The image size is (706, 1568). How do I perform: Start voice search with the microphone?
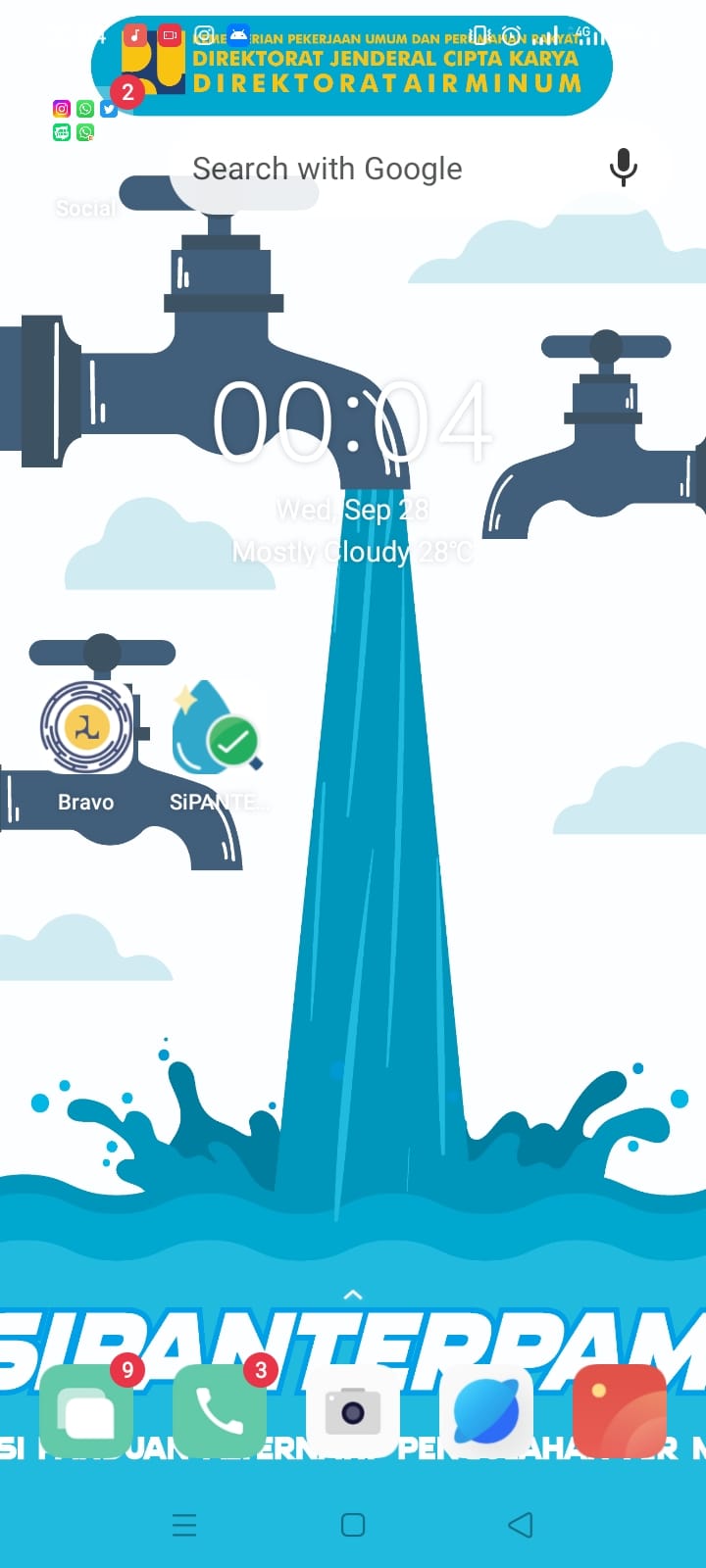point(623,168)
